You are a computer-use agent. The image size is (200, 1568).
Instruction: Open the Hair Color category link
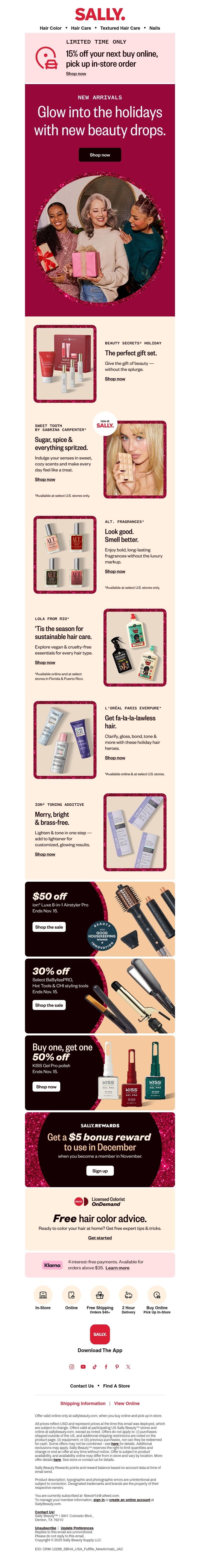pyautogui.click(x=50, y=28)
